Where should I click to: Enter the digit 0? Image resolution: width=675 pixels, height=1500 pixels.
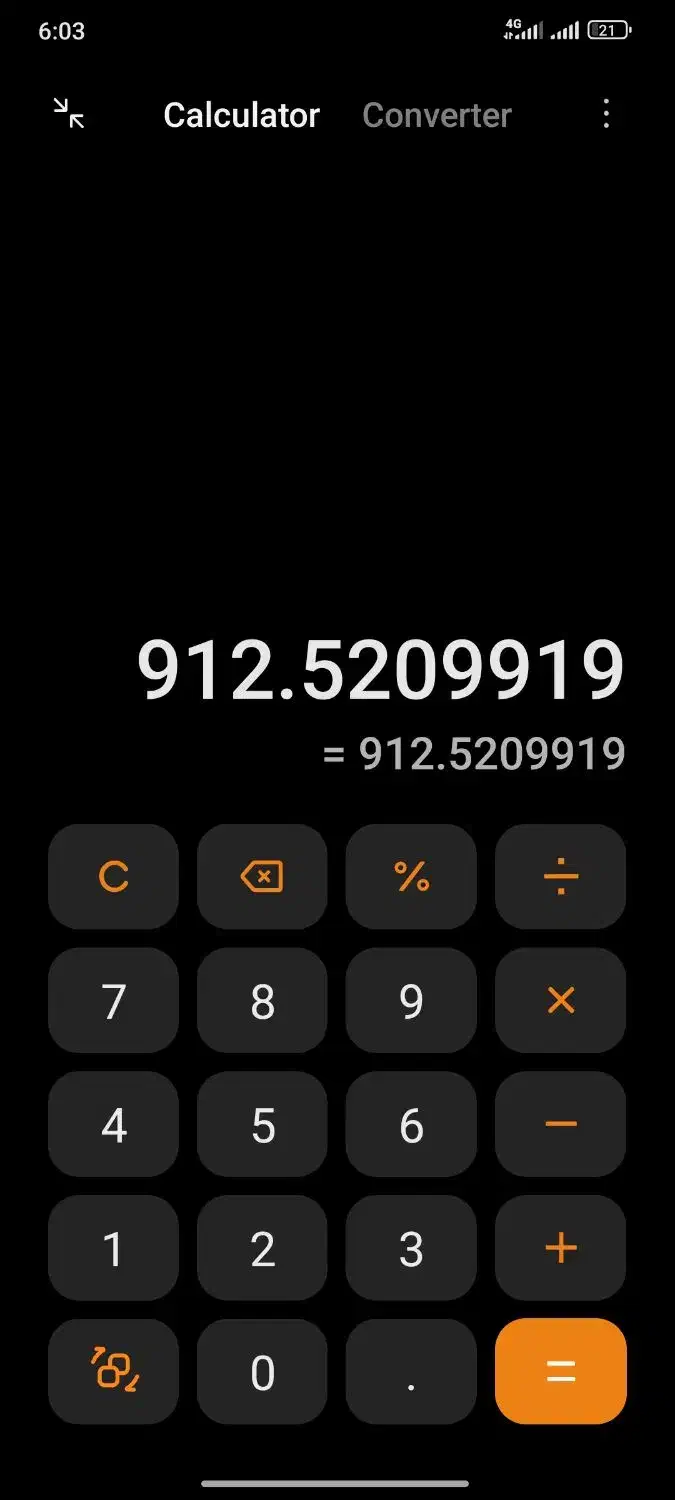point(262,1371)
